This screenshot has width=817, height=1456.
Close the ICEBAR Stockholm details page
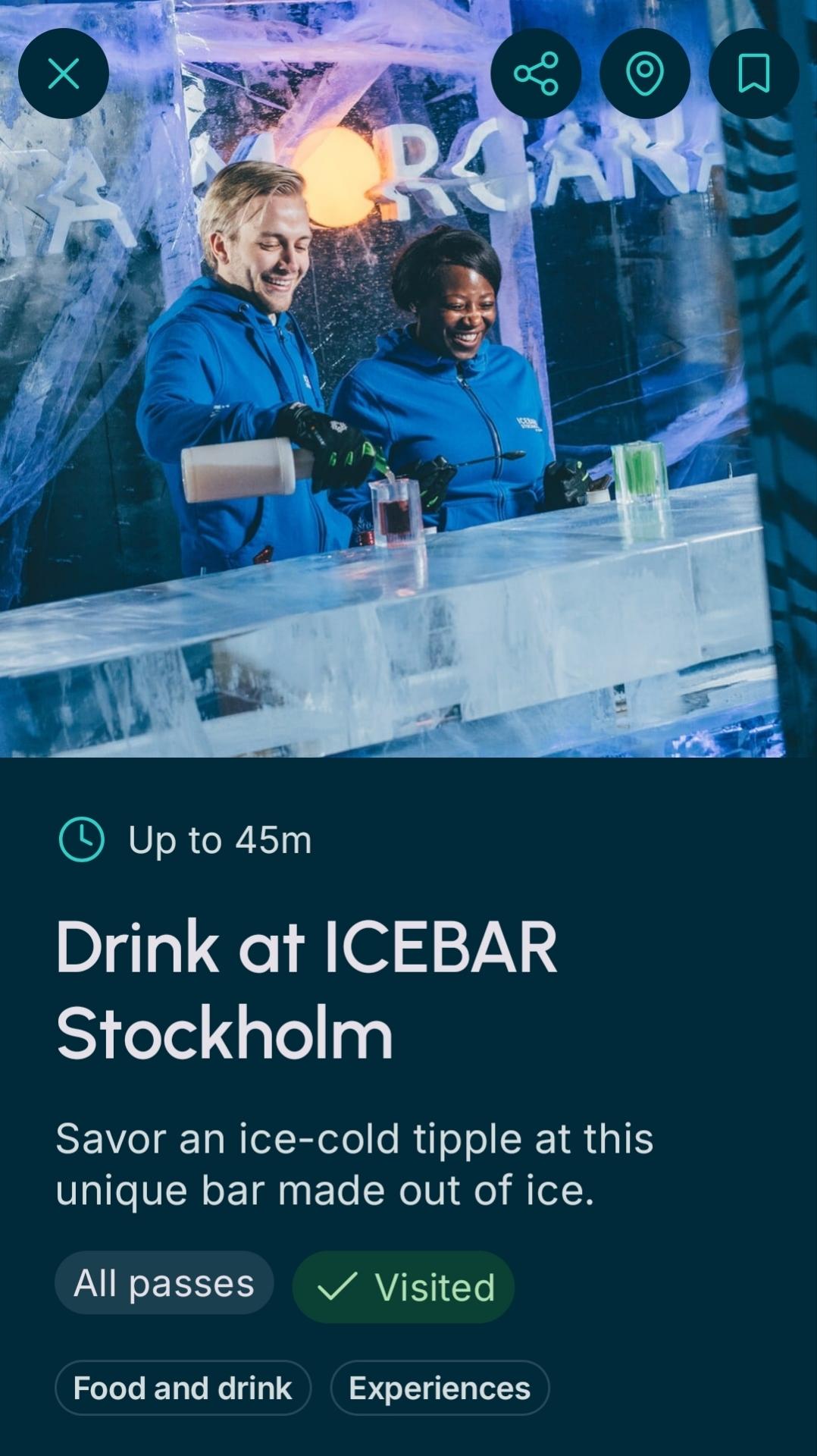[64, 74]
